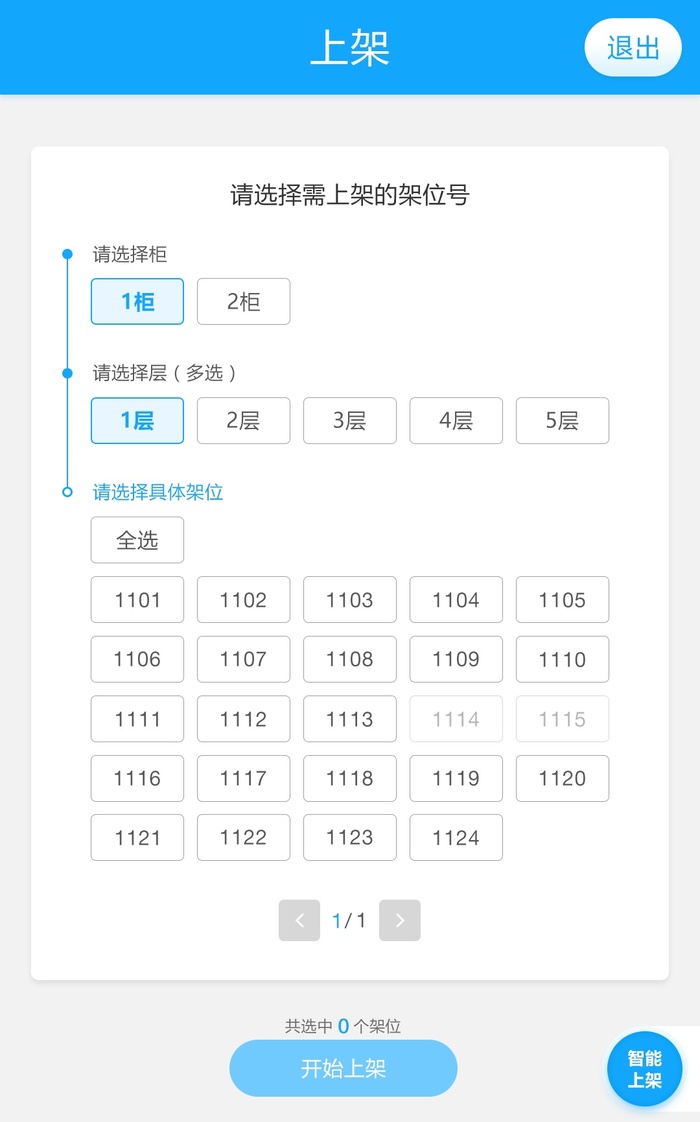Choose layer 5层

pos(562,420)
